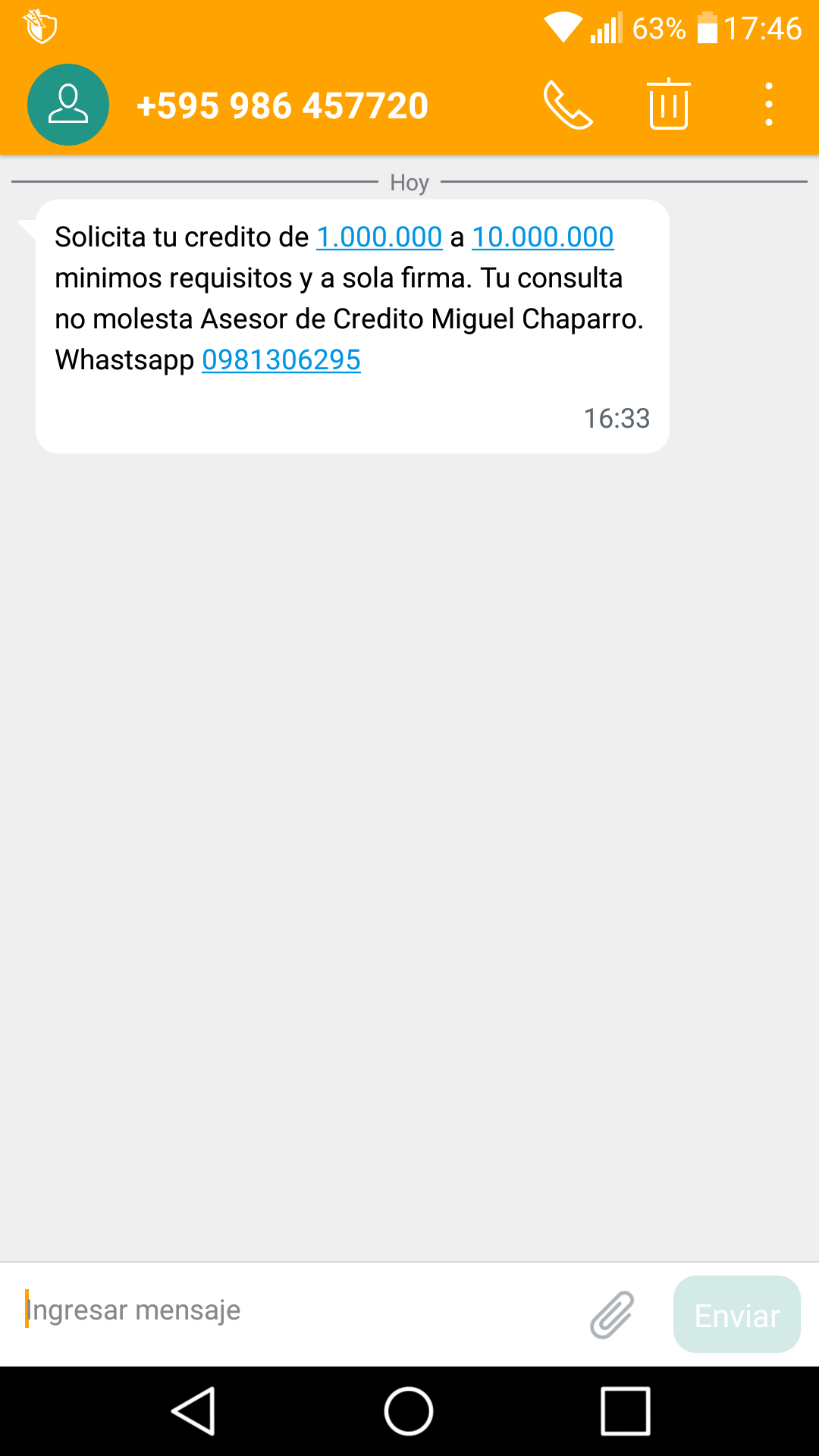Attach a file with the paperclip icon
Image resolution: width=819 pixels, height=1456 pixels.
click(x=612, y=1314)
